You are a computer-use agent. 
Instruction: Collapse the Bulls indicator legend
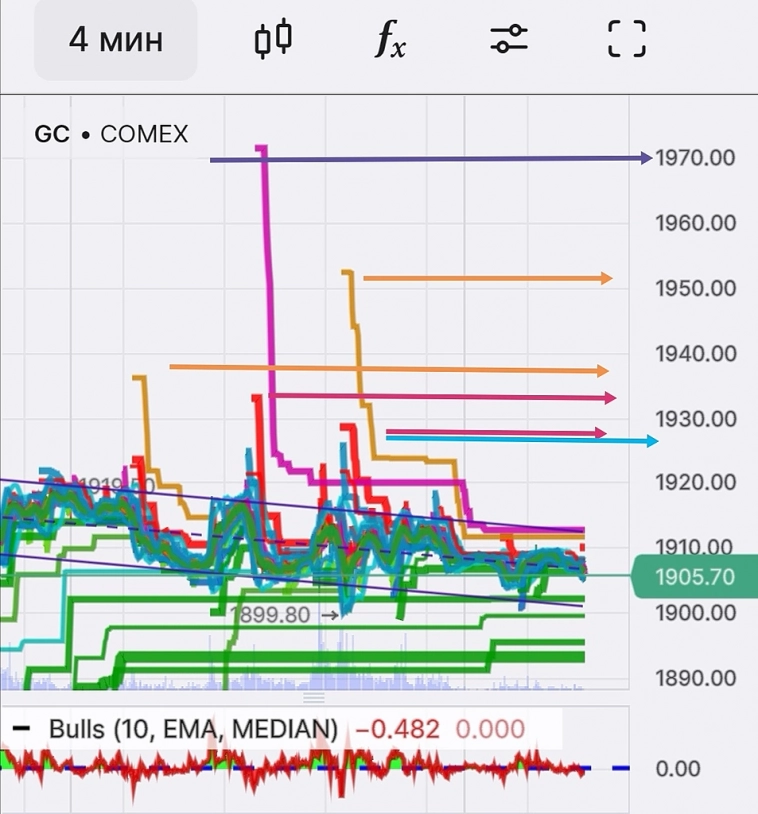[x=20, y=728]
